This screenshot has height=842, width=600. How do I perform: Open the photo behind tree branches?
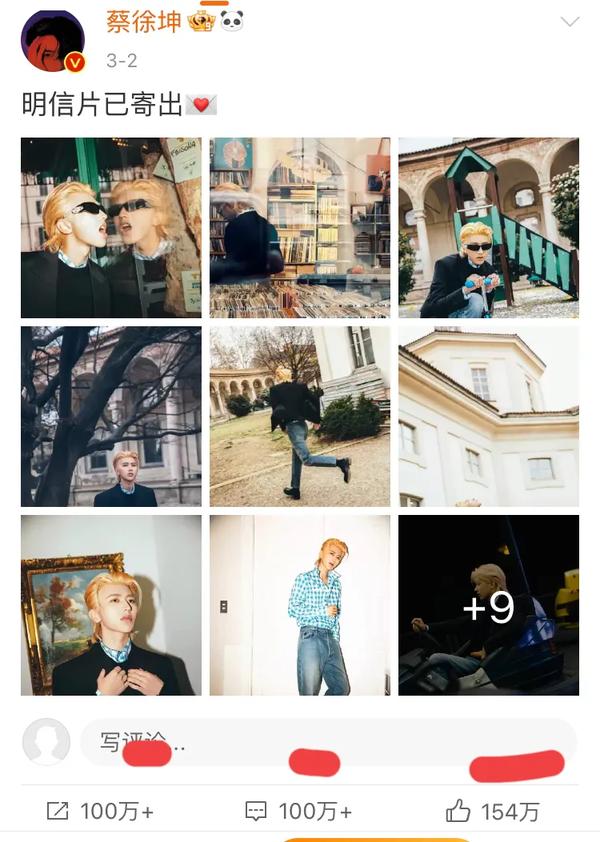pos(111,416)
